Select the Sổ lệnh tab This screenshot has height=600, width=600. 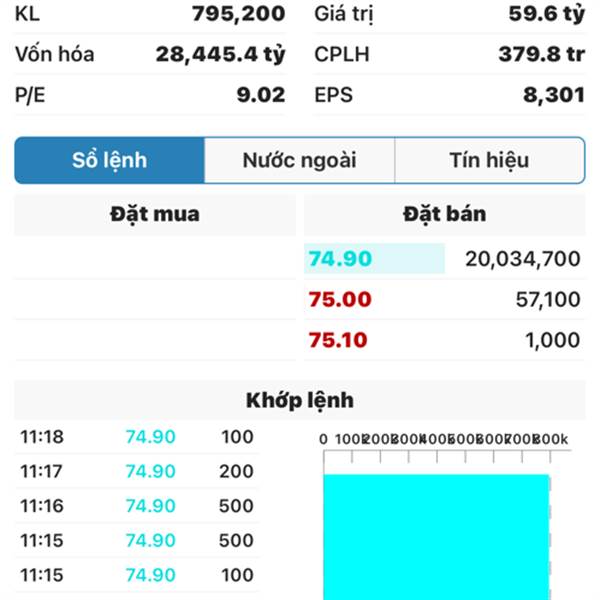point(109,160)
